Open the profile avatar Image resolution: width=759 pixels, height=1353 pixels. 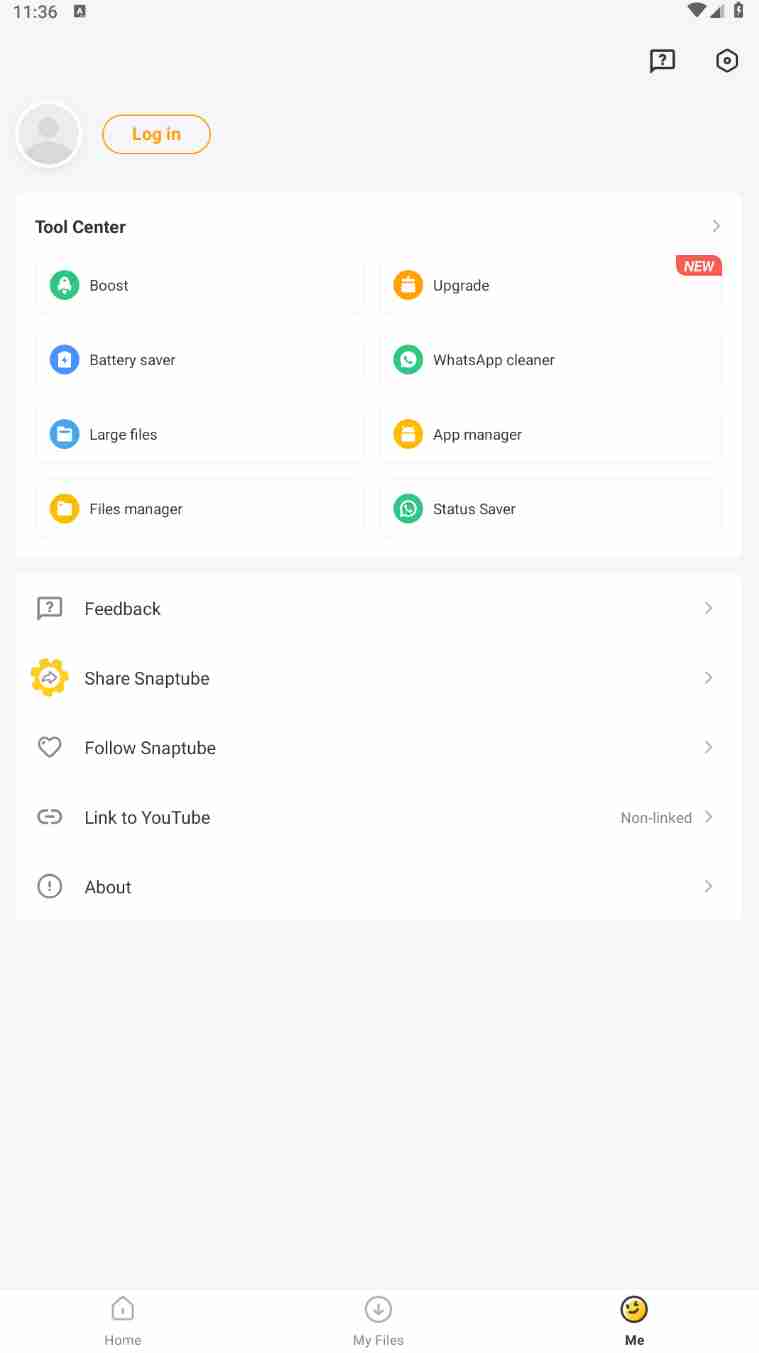point(48,134)
